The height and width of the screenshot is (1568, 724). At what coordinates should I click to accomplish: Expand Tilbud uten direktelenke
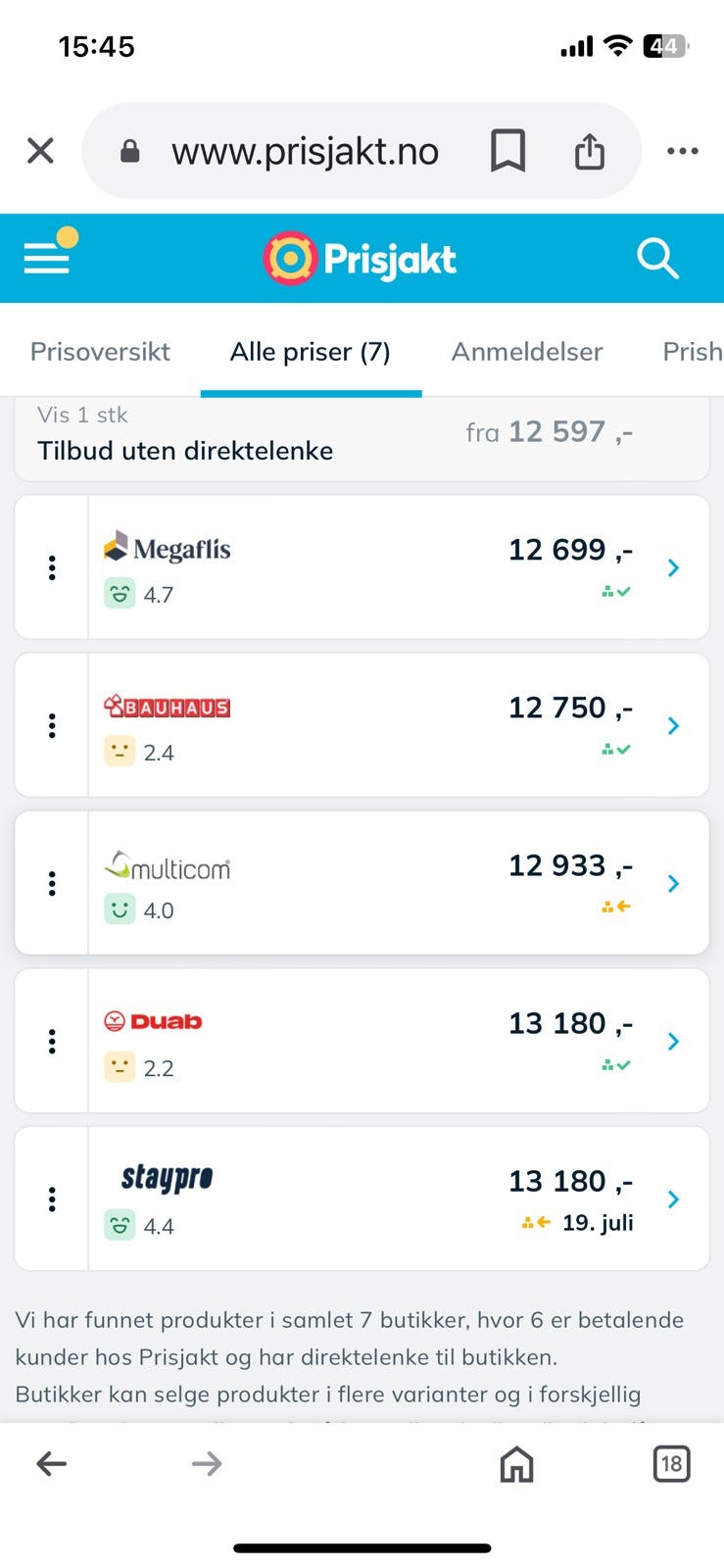[362, 438]
